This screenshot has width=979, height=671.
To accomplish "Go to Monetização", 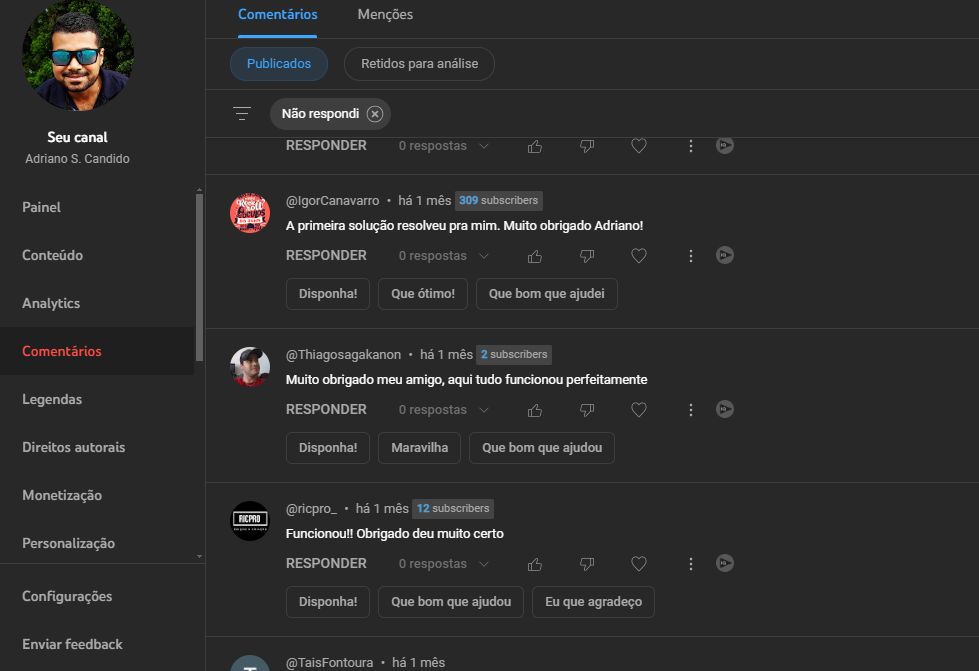I will coord(62,495).
